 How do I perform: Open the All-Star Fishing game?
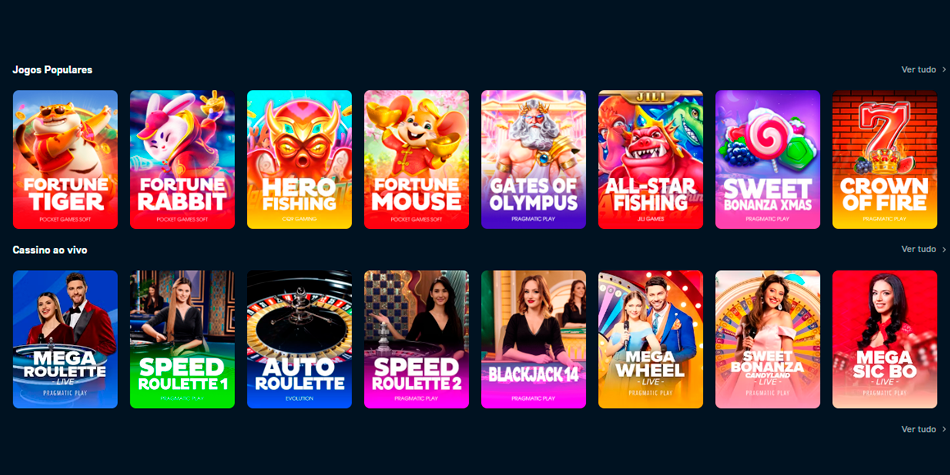(650, 160)
